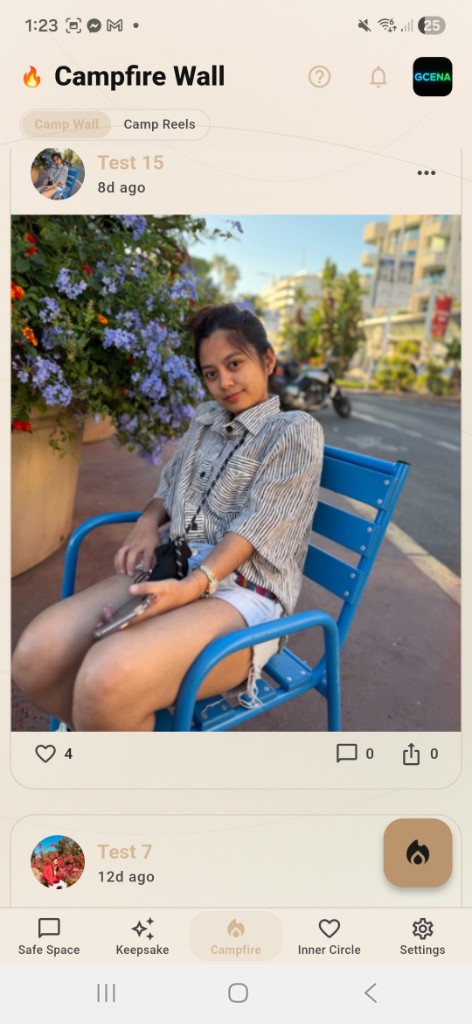Share Test 15's post

click(x=411, y=754)
